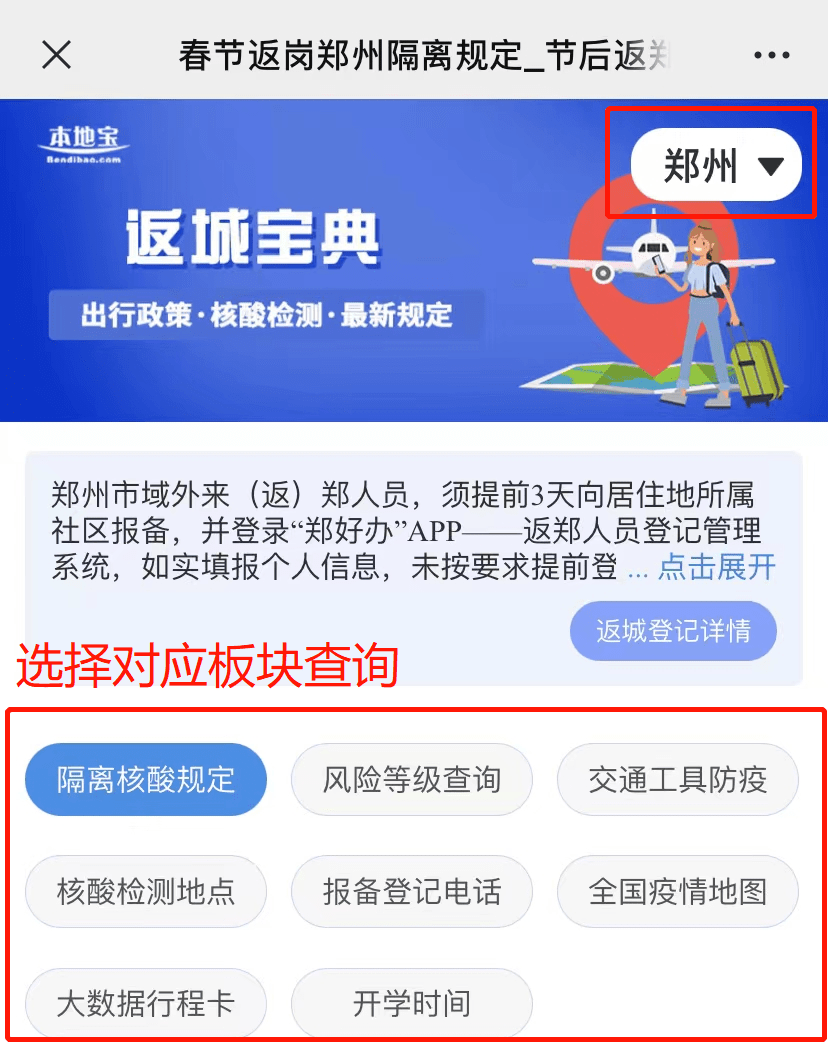Open 交通工具防疫 section
The width and height of the screenshot is (828, 1051).
pos(677,779)
